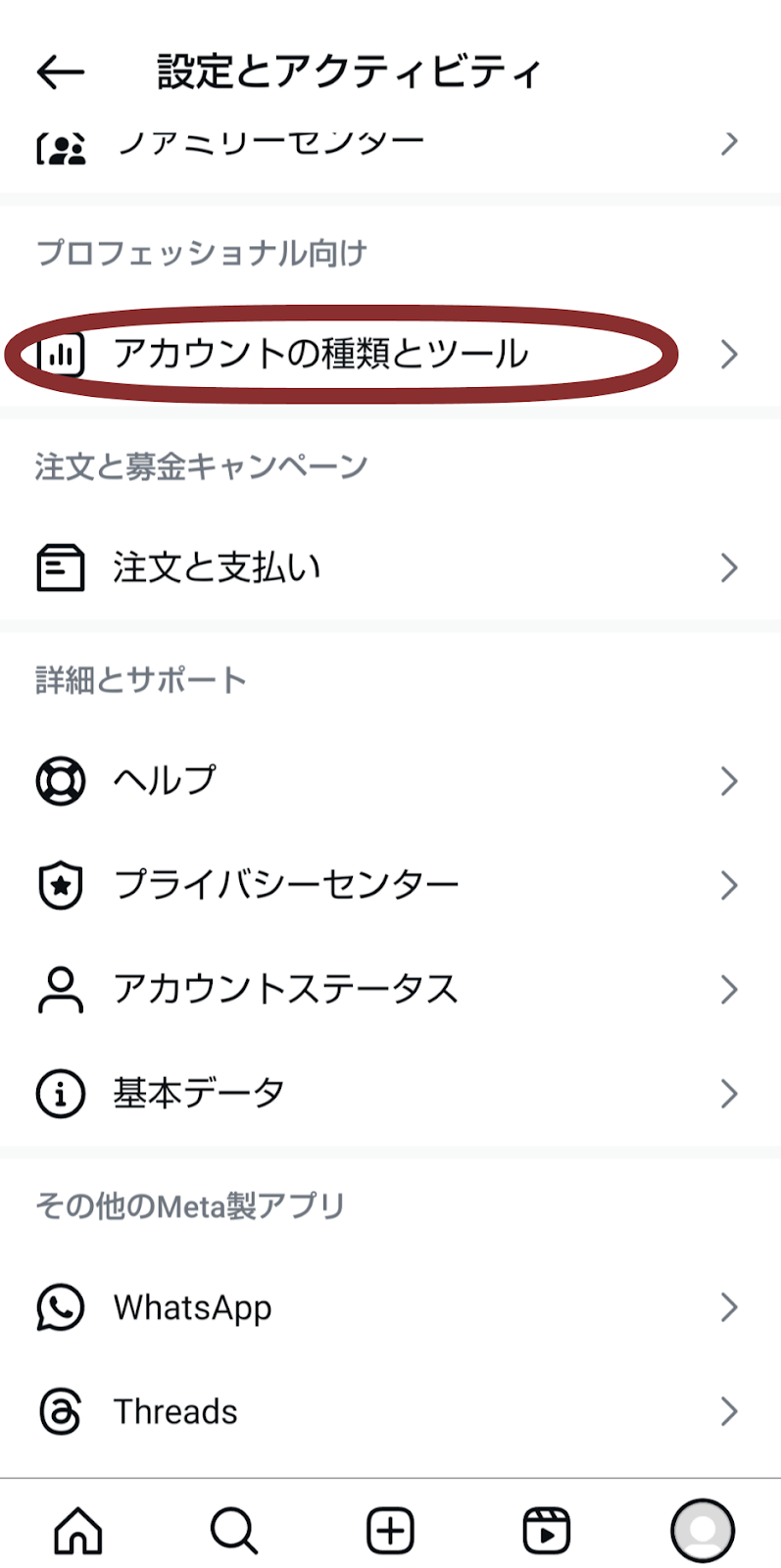Open Threads row
The height and width of the screenshot is (1568, 781).
[x=390, y=1411]
